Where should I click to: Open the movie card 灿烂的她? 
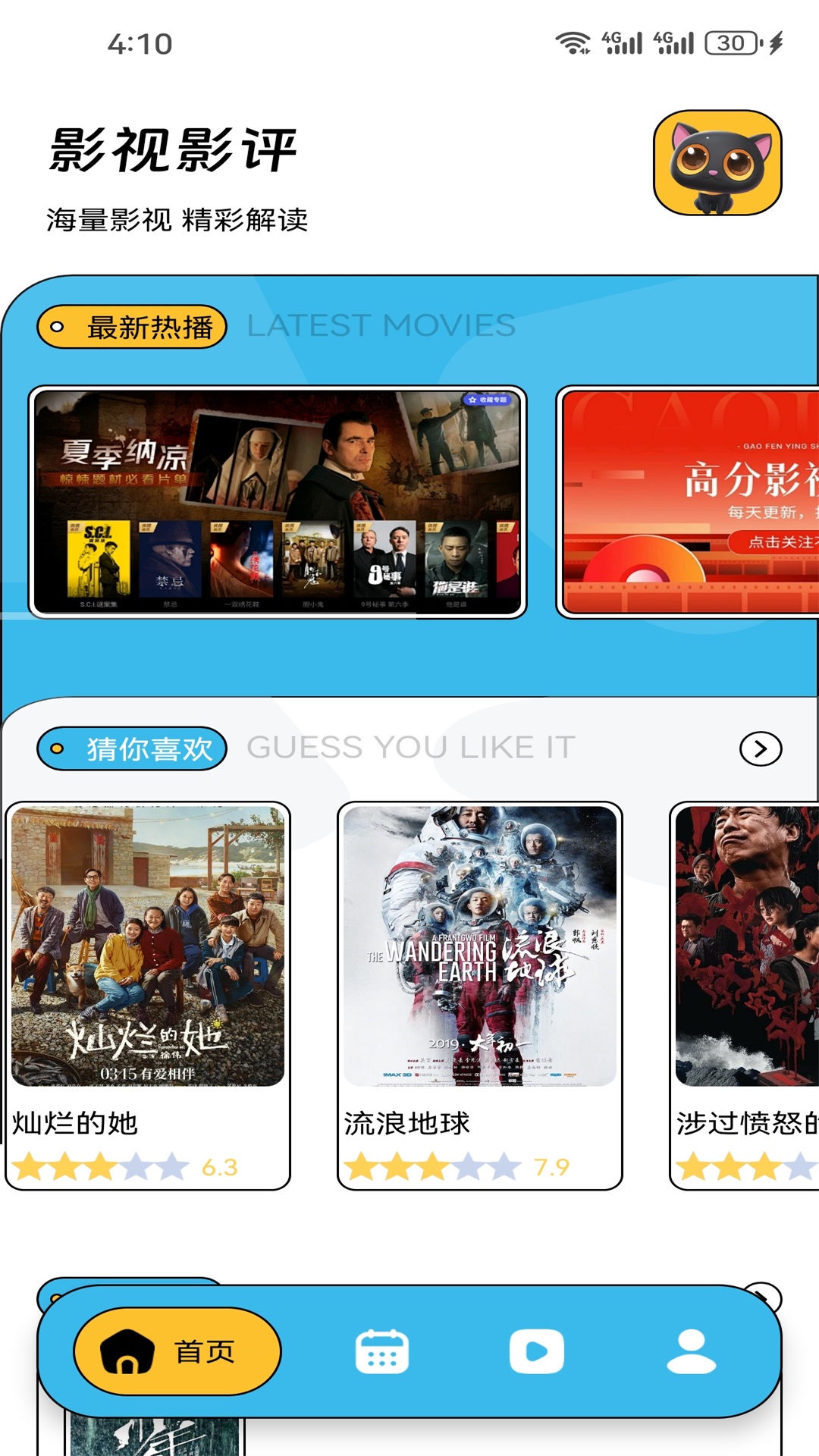coord(148,994)
